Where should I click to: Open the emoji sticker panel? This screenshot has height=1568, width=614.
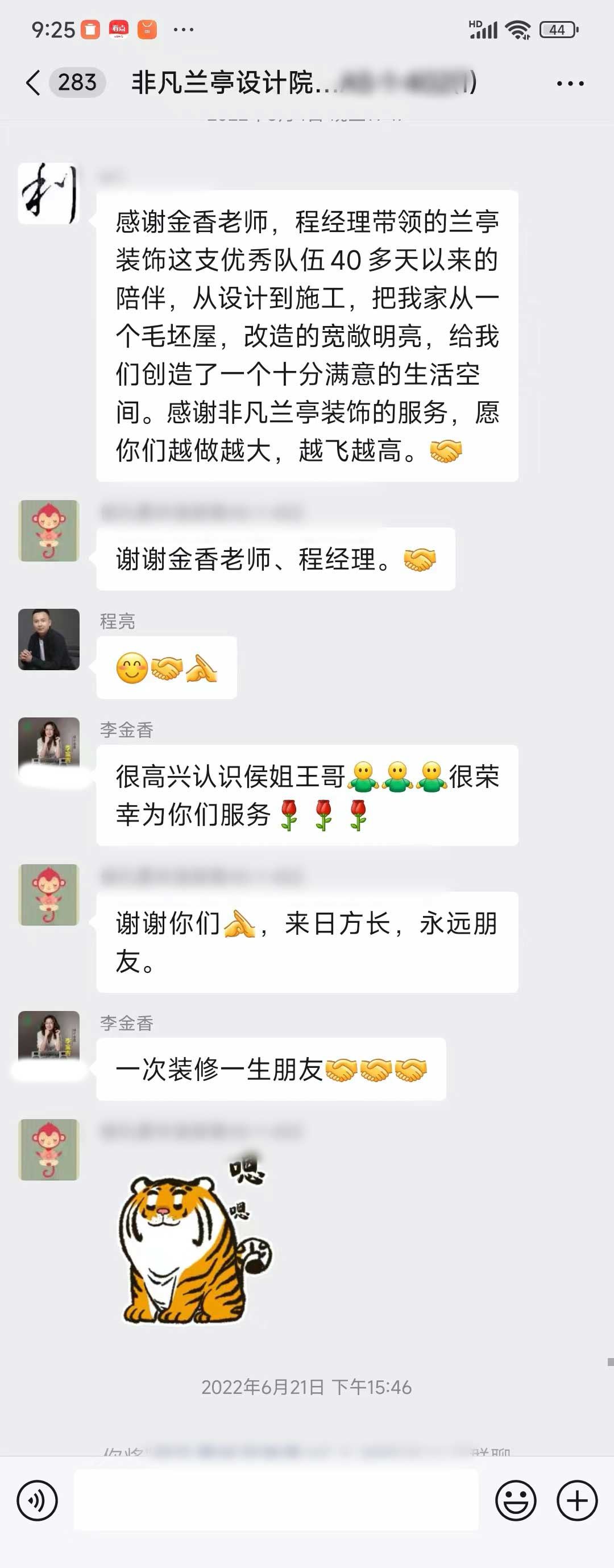pyautogui.click(x=516, y=1500)
